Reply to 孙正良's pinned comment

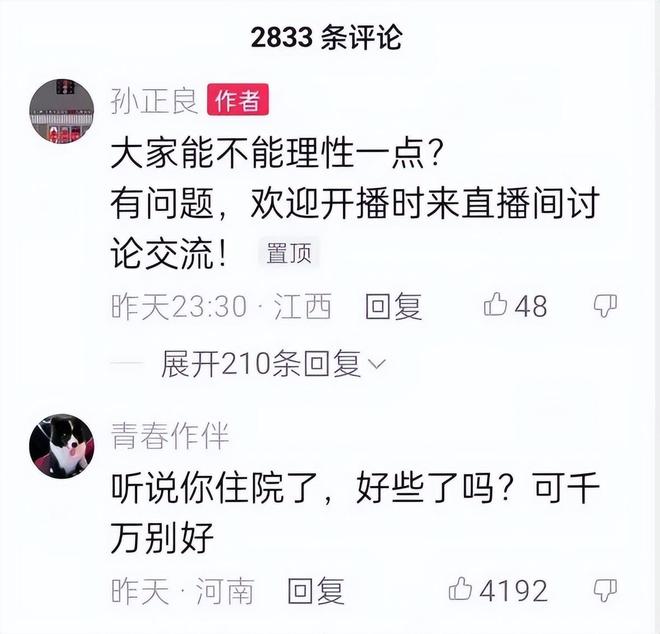coord(393,306)
